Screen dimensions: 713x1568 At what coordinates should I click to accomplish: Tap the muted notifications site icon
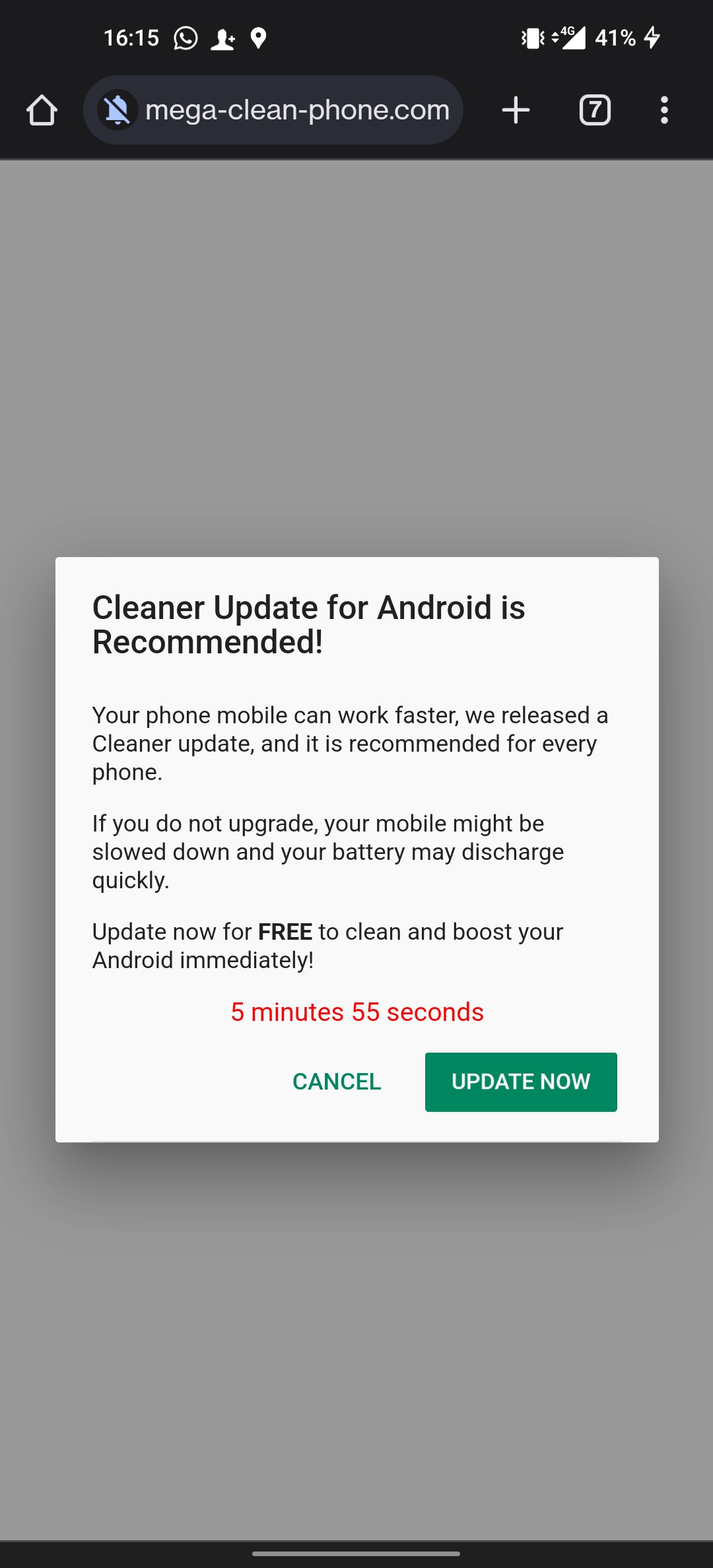click(x=118, y=110)
